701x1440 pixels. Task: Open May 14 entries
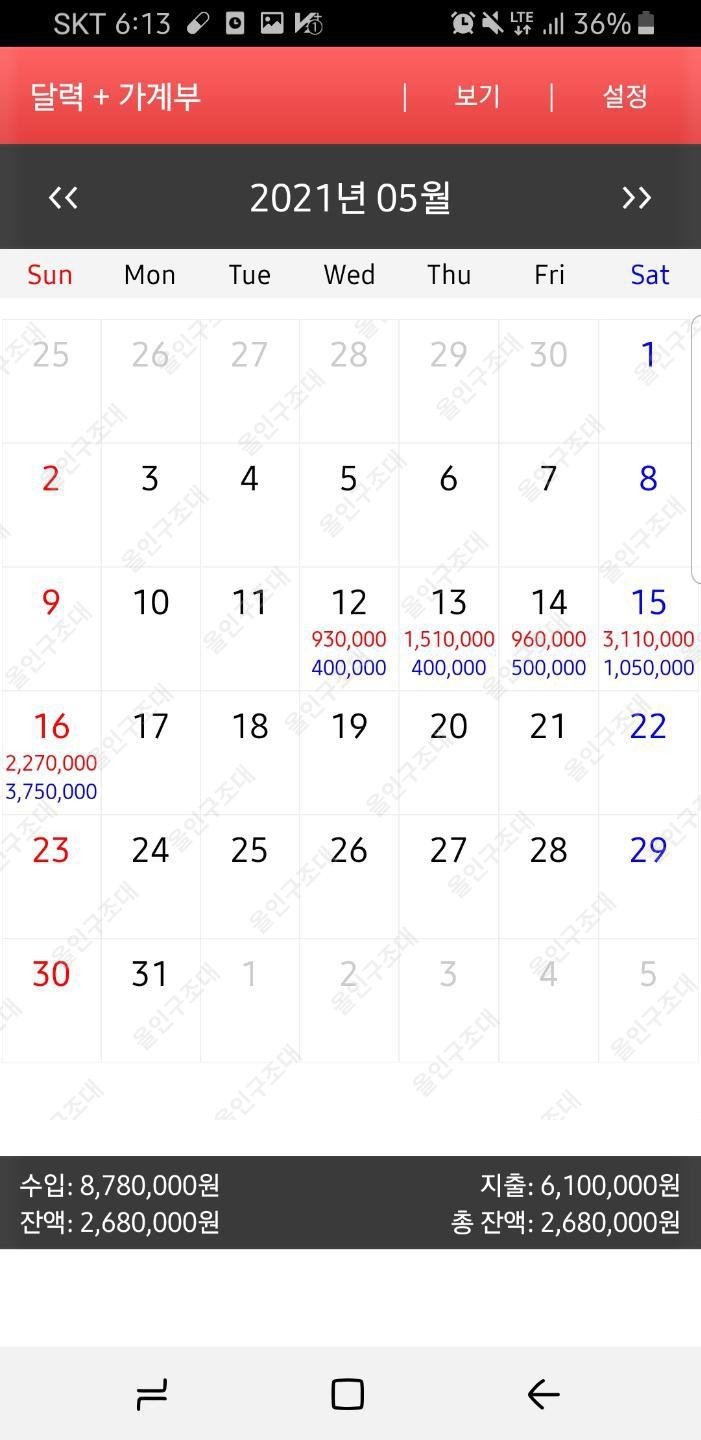point(548,629)
